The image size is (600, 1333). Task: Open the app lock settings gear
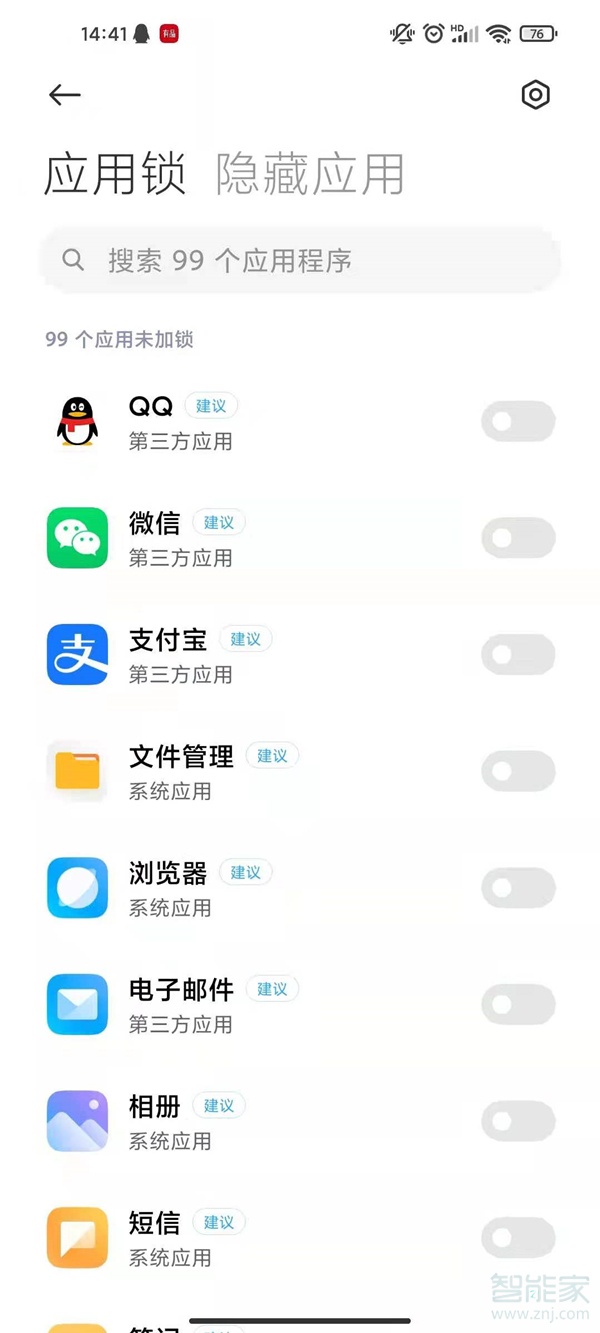click(536, 95)
